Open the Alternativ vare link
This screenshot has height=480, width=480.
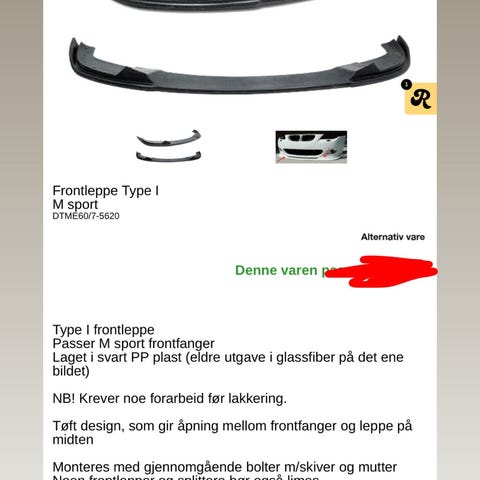coord(393,237)
